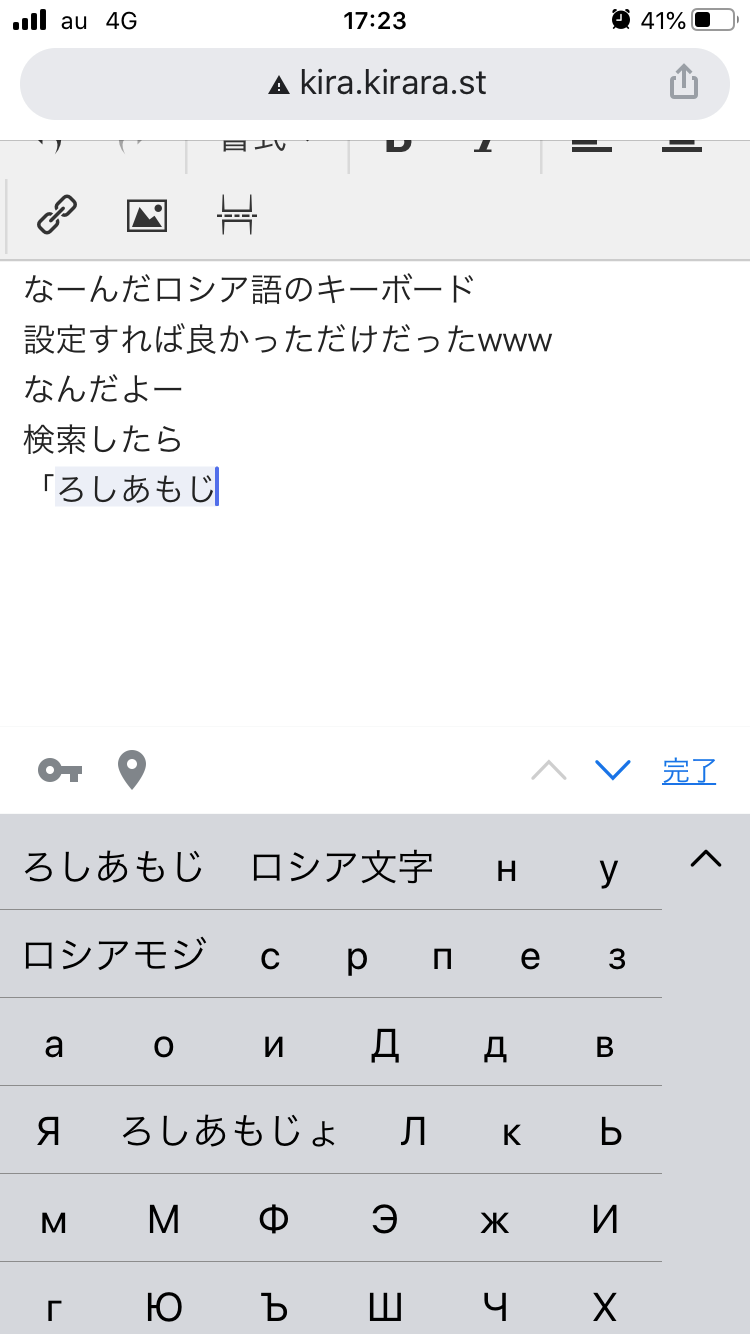Collapse the candidate list with the up chevron
The height and width of the screenshot is (1334, 750).
point(706,859)
